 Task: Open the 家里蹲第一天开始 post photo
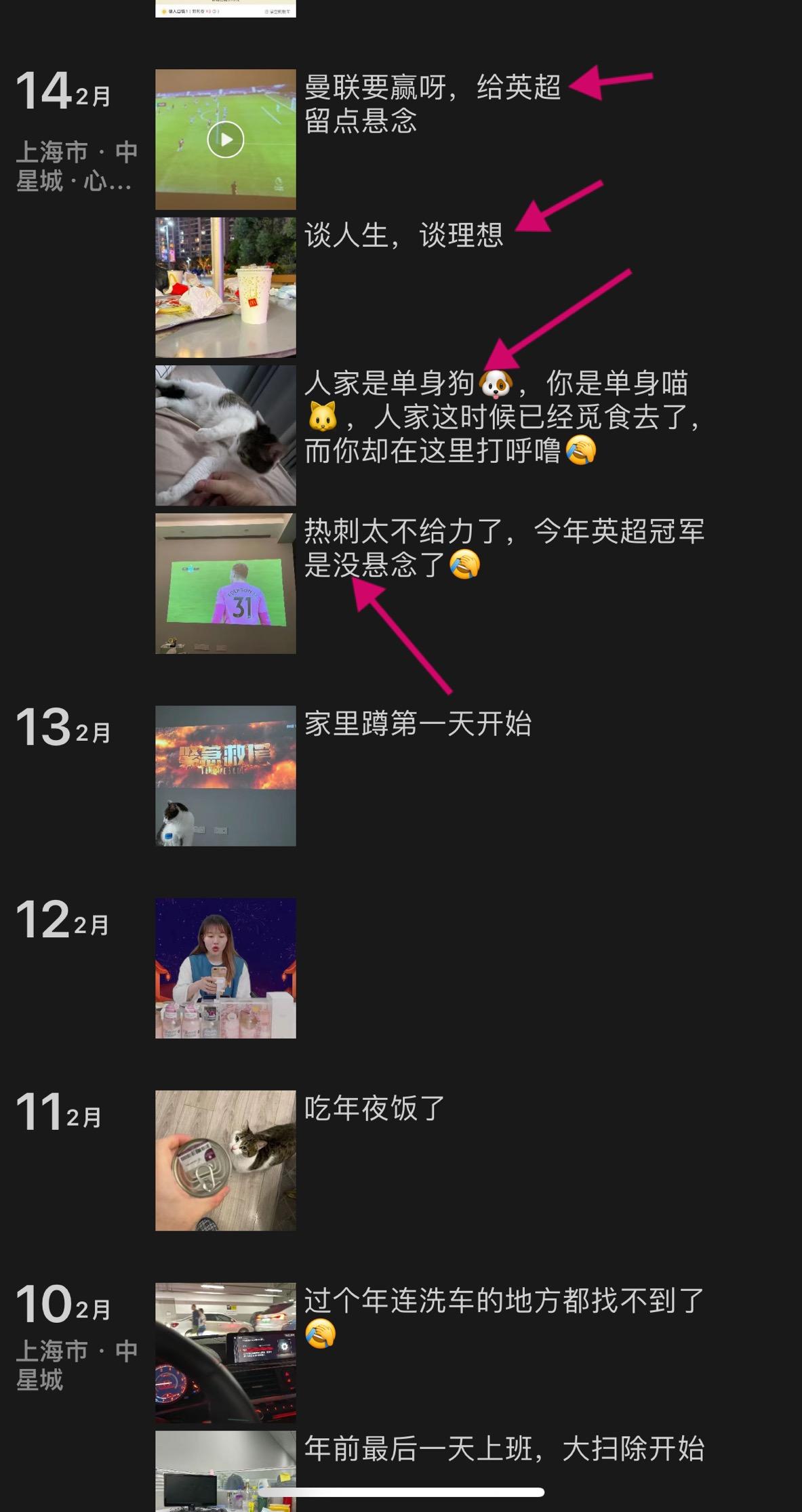click(x=225, y=775)
